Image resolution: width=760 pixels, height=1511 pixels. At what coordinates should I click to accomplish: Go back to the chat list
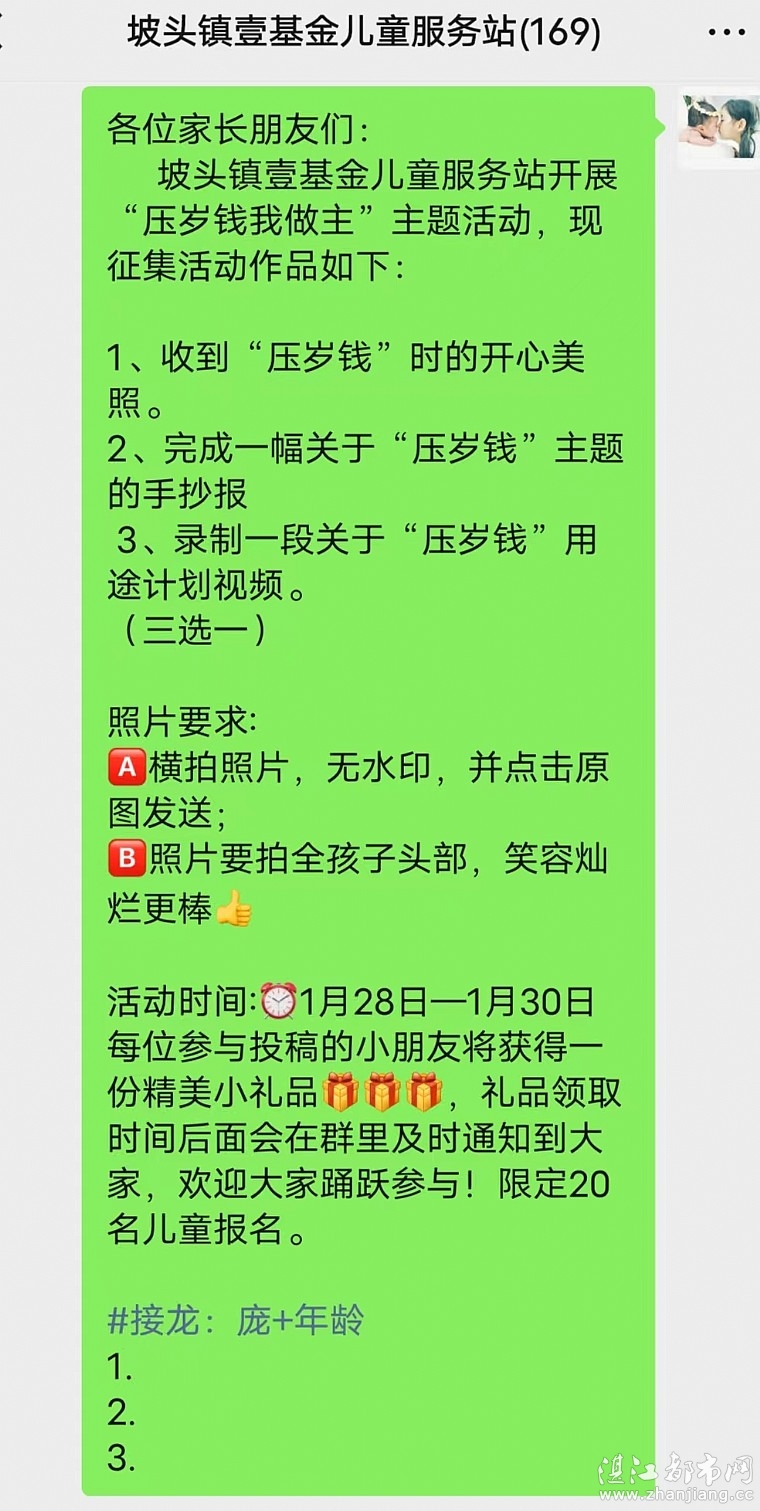click(x=6, y=34)
